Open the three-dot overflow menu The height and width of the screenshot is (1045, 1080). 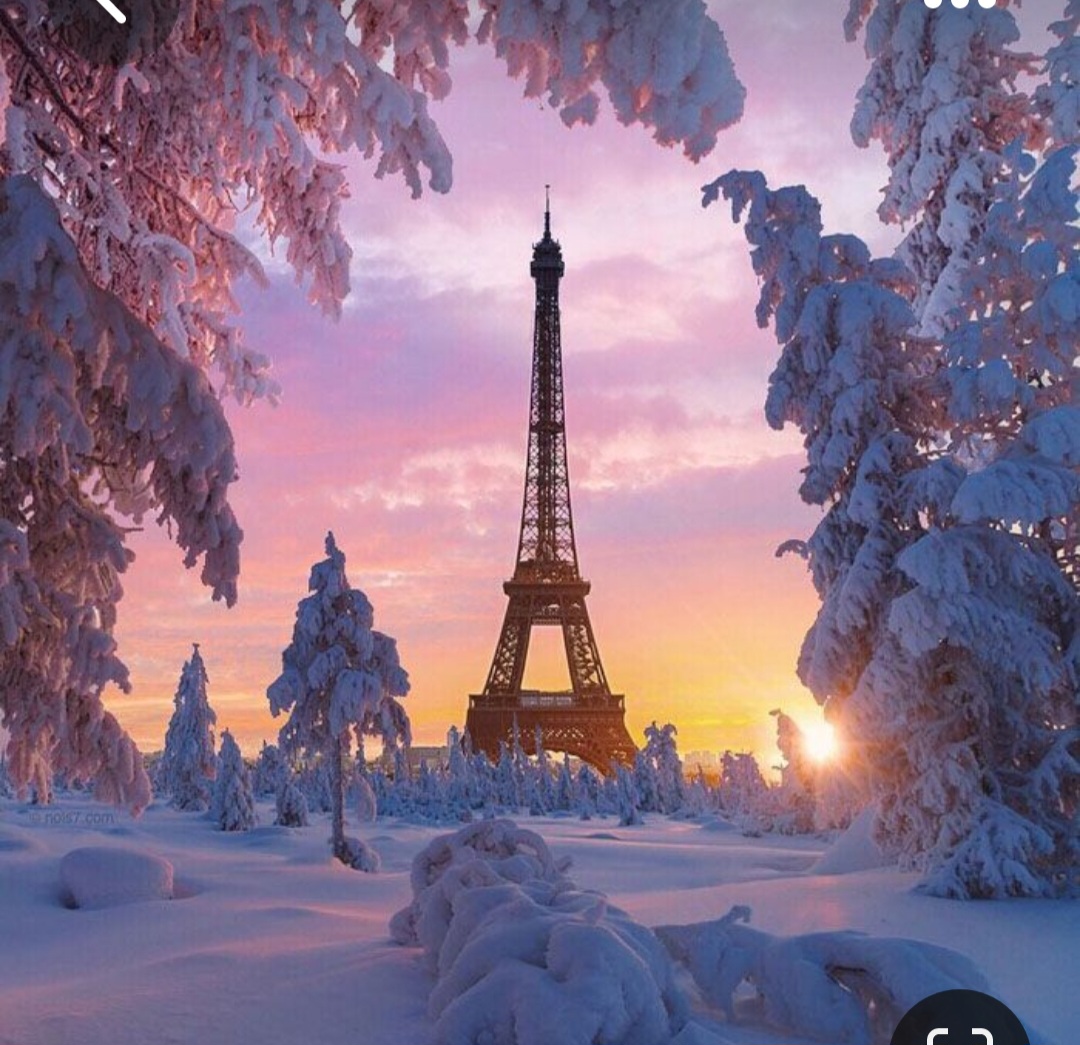click(x=959, y=5)
